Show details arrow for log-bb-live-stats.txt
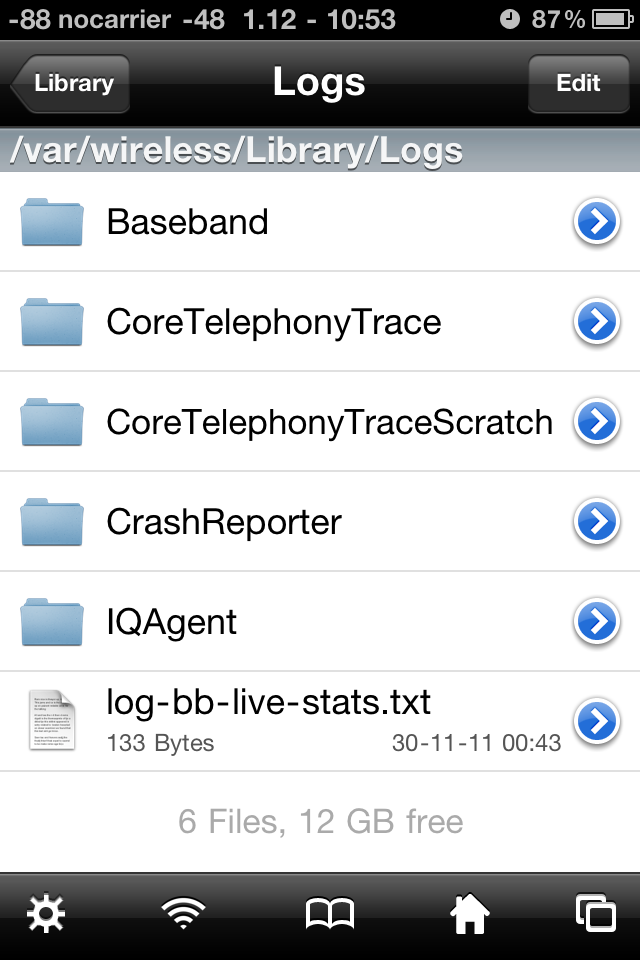 [597, 722]
